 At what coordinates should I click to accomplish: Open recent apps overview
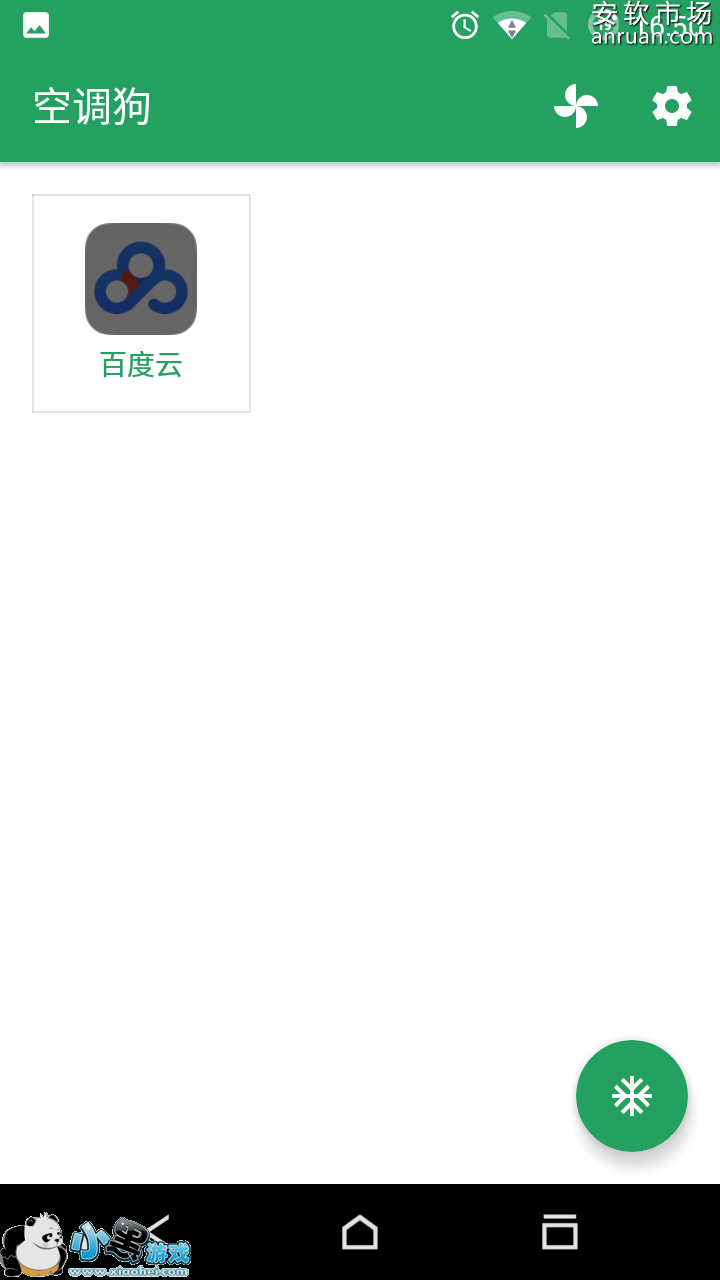pyautogui.click(x=560, y=1232)
